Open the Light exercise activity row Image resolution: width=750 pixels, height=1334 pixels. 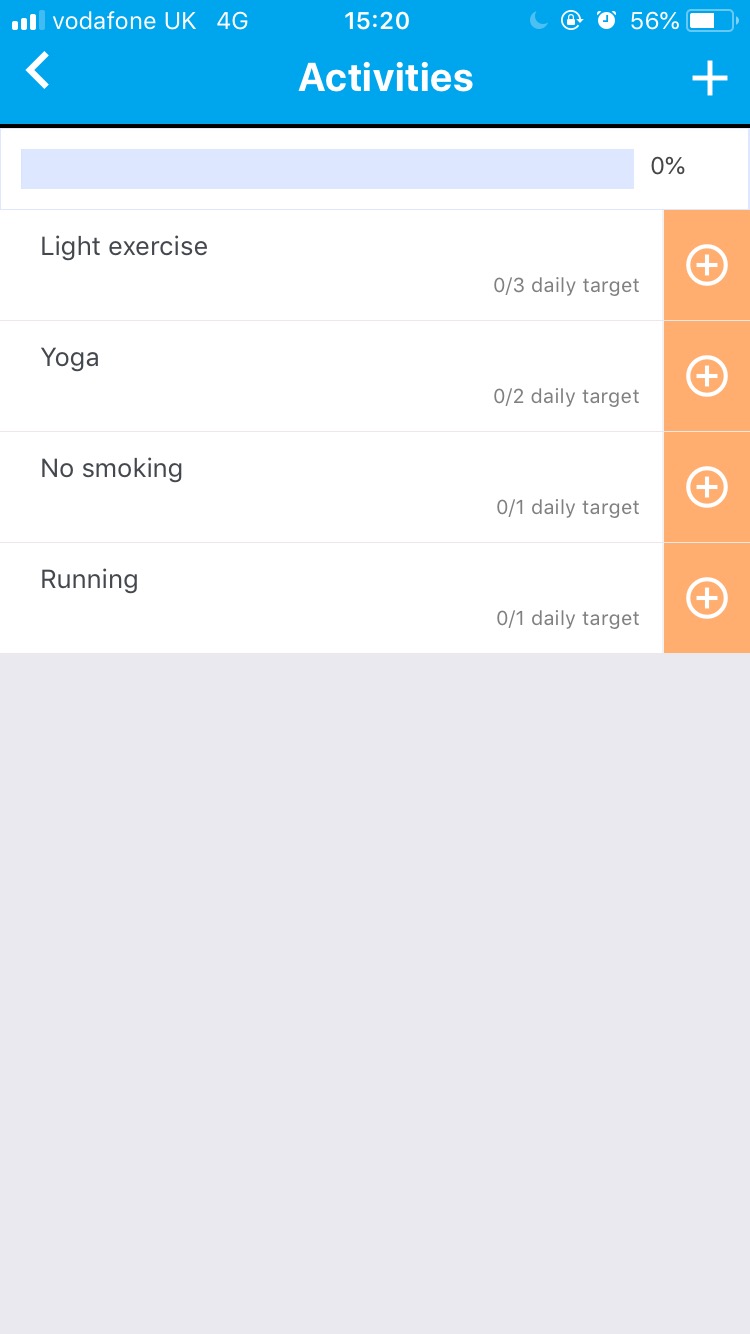330,265
